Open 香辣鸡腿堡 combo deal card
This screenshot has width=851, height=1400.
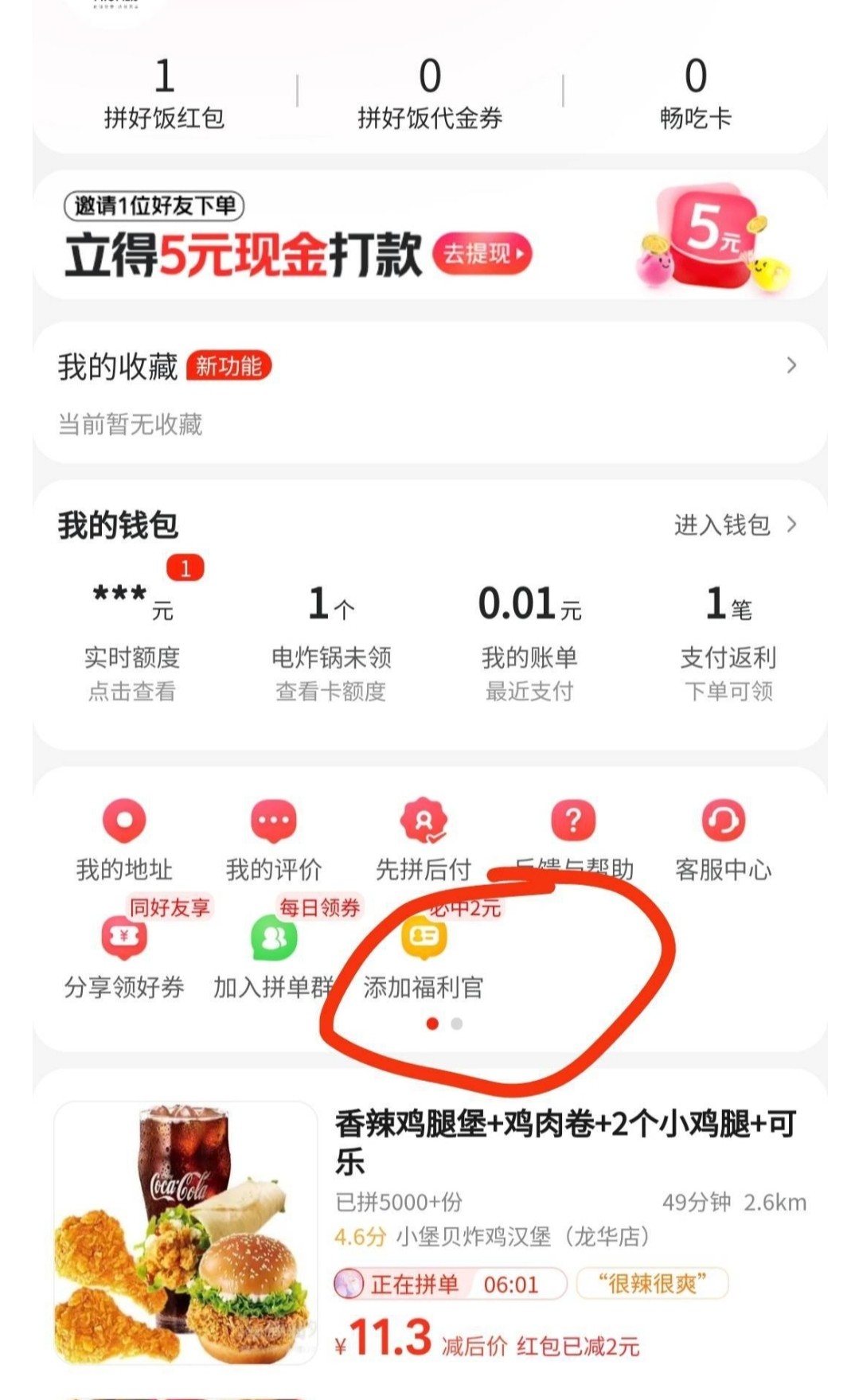click(x=565, y=1140)
